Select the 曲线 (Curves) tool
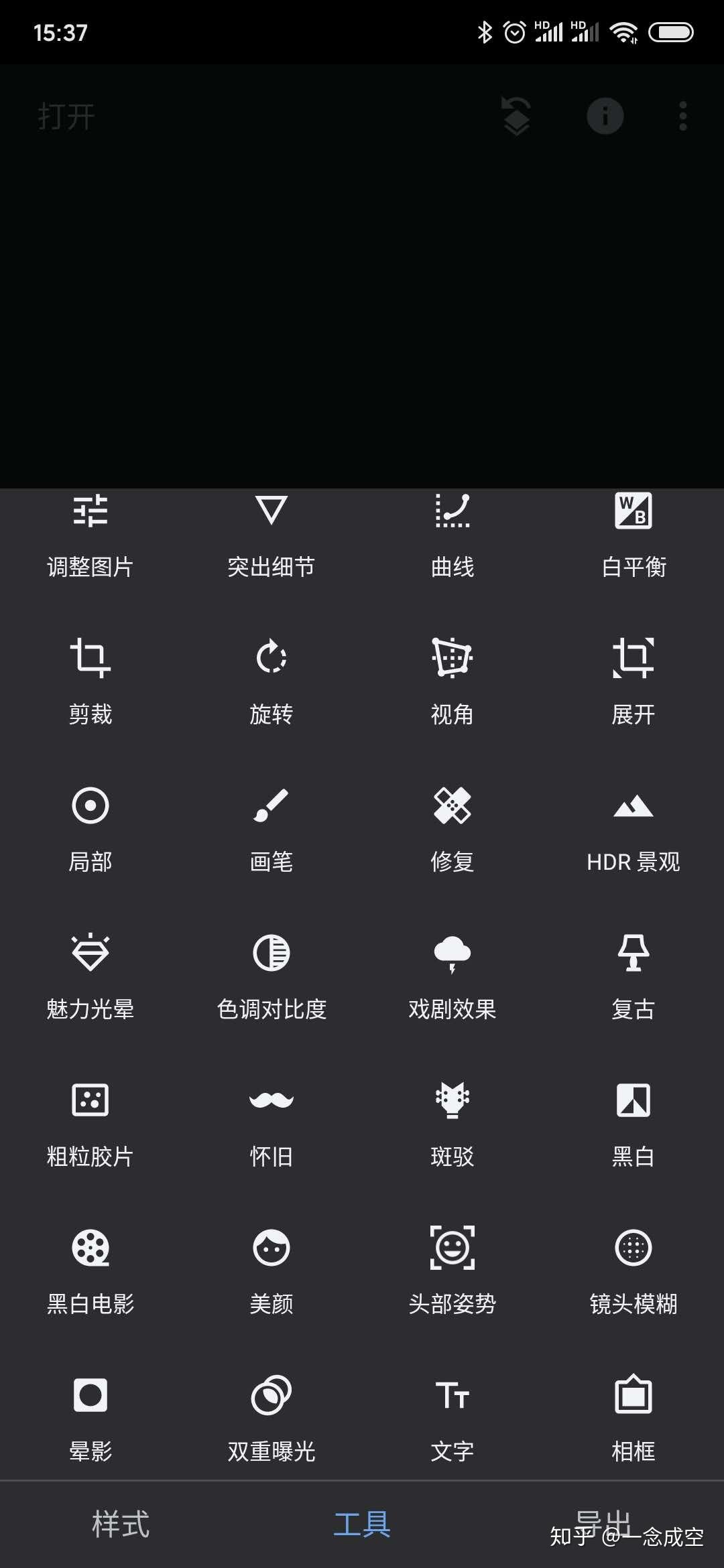Screen dimensions: 724x1568 click(x=452, y=536)
